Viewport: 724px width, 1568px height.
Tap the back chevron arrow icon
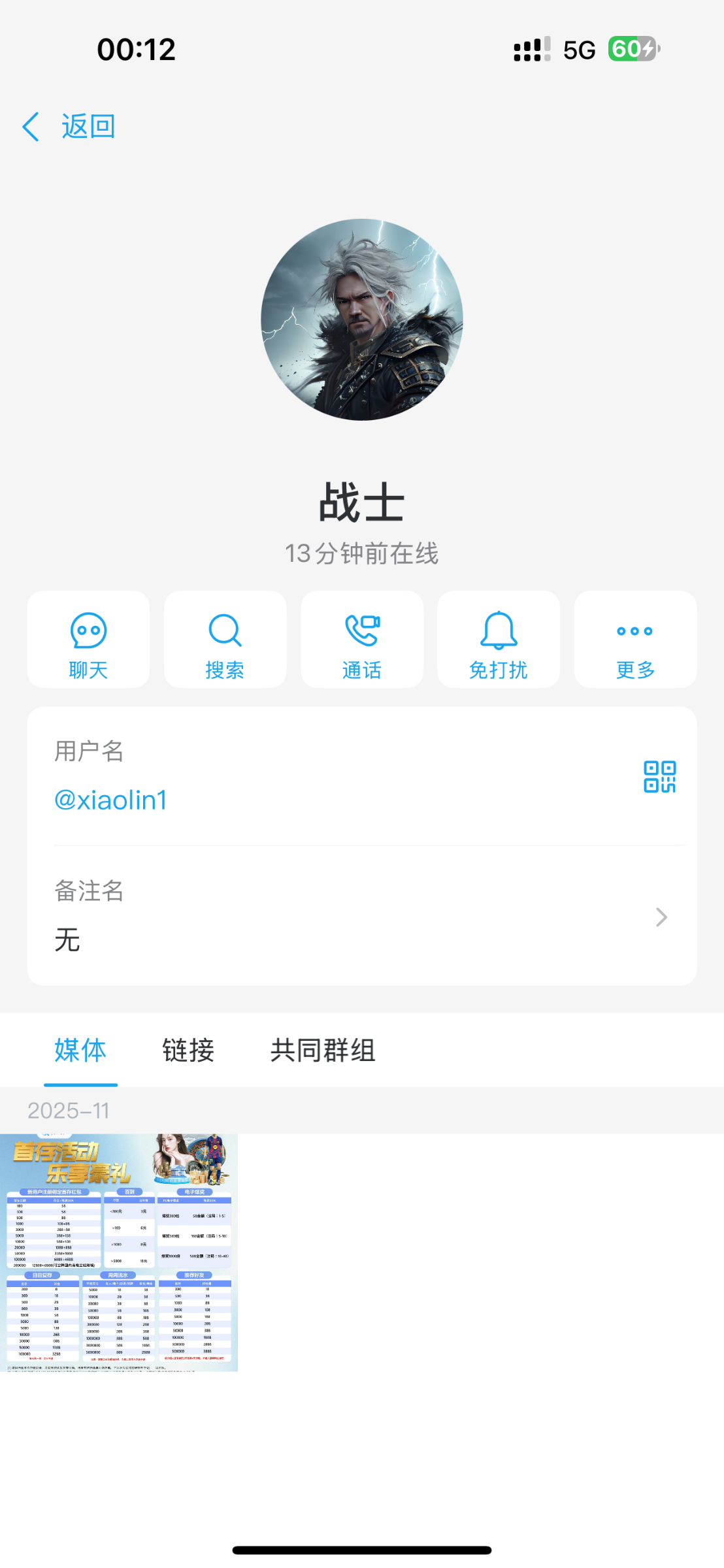(x=30, y=125)
